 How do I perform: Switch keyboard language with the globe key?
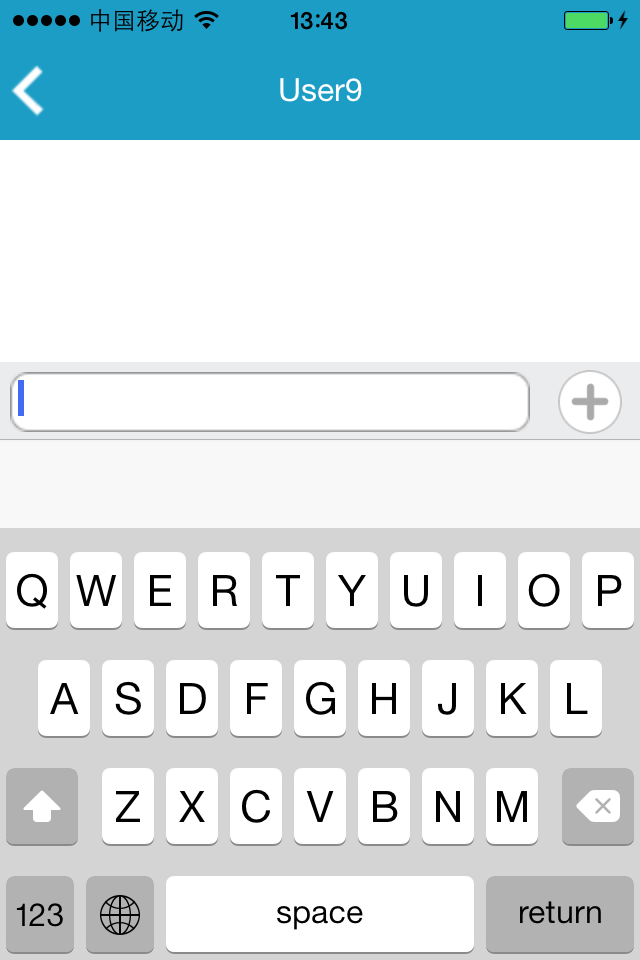(120, 913)
